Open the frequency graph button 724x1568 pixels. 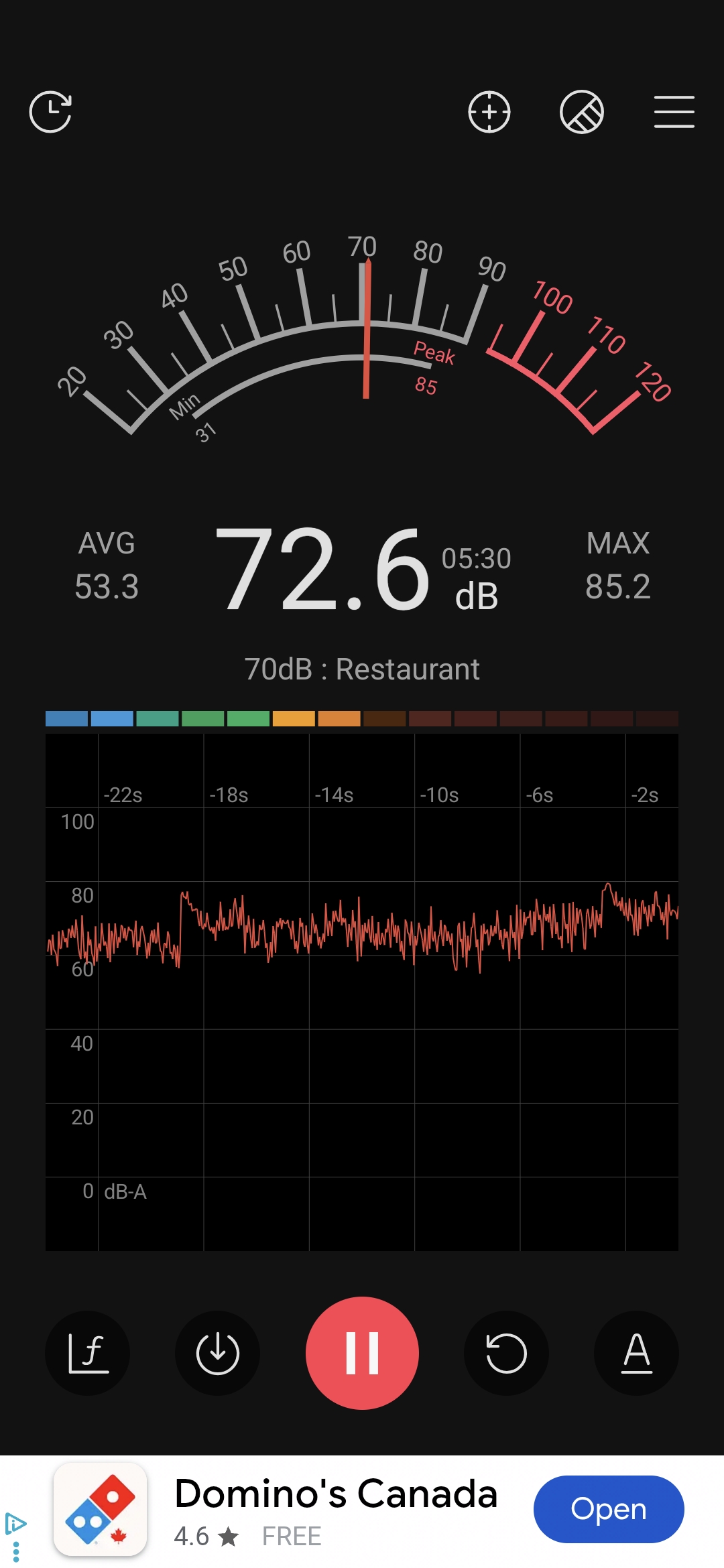(x=87, y=1353)
